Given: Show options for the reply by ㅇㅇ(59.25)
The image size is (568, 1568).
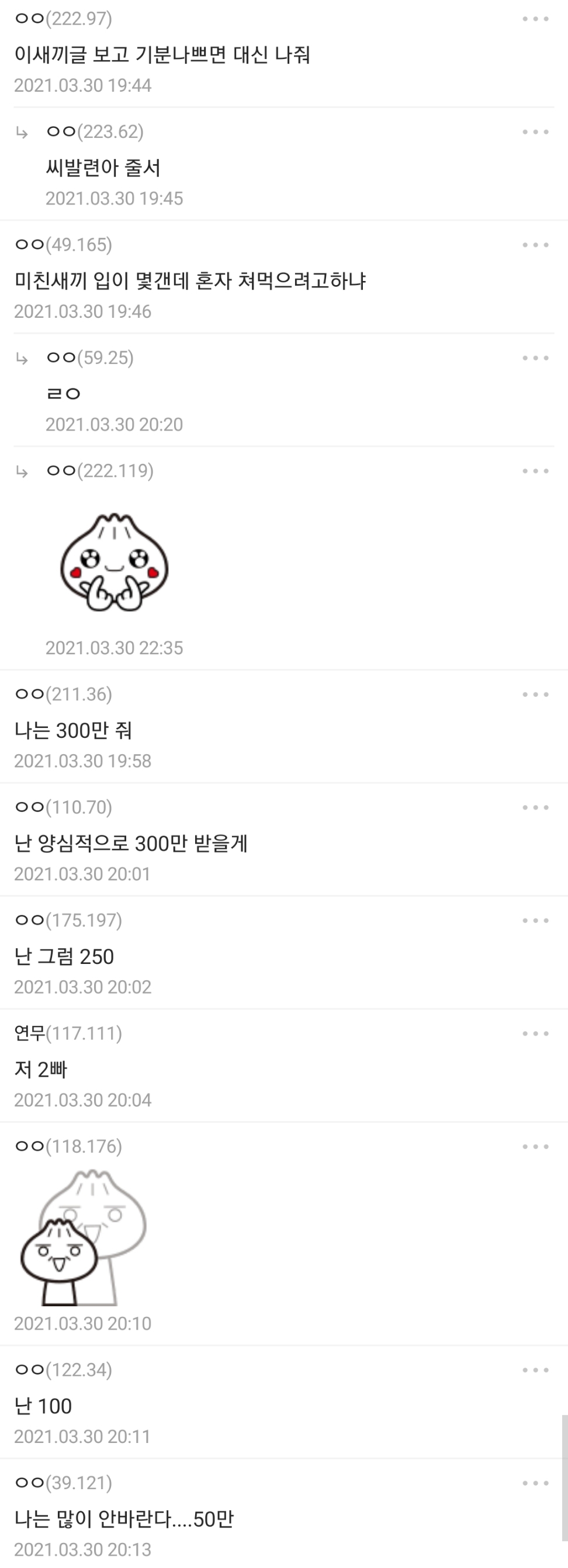Looking at the screenshot, I should (x=535, y=358).
